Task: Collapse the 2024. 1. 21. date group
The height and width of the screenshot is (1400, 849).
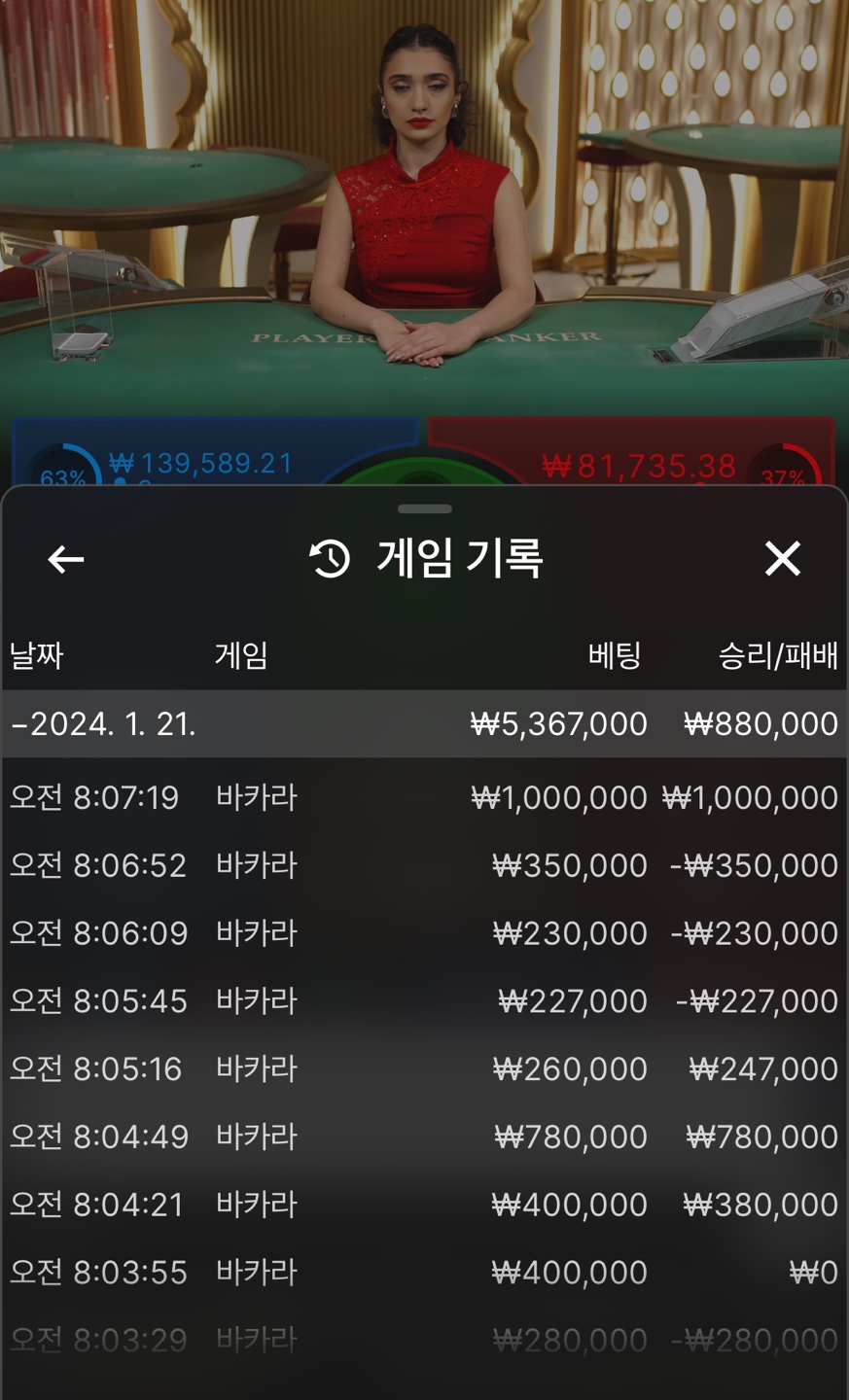Action: pyautogui.click(x=424, y=724)
